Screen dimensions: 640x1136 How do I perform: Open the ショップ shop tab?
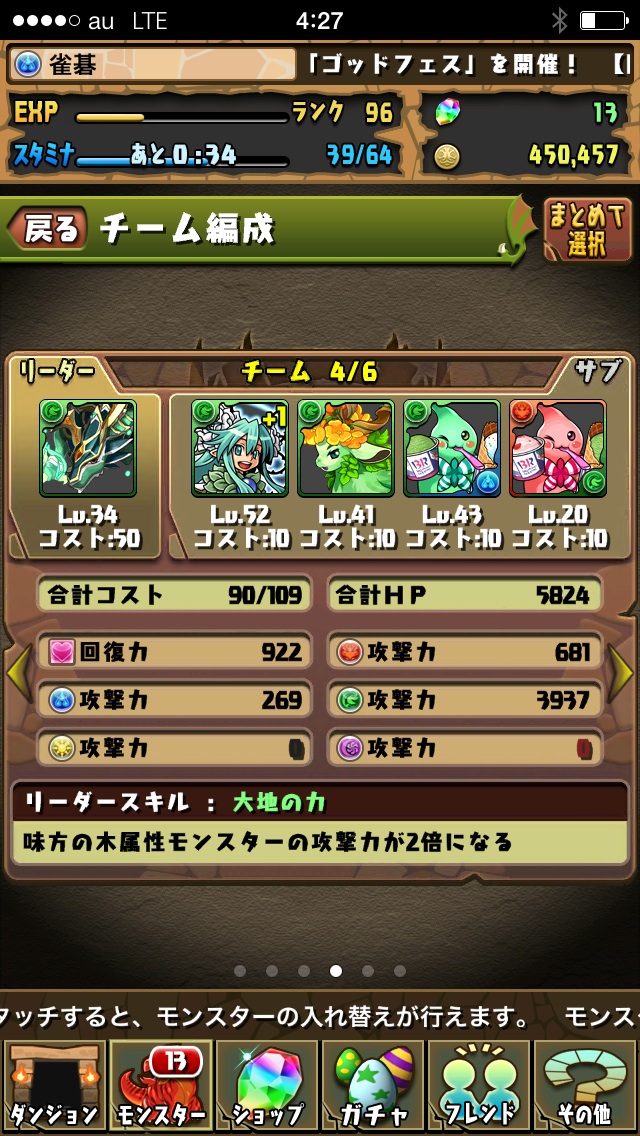pyautogui.click(x=266, y=1086)
